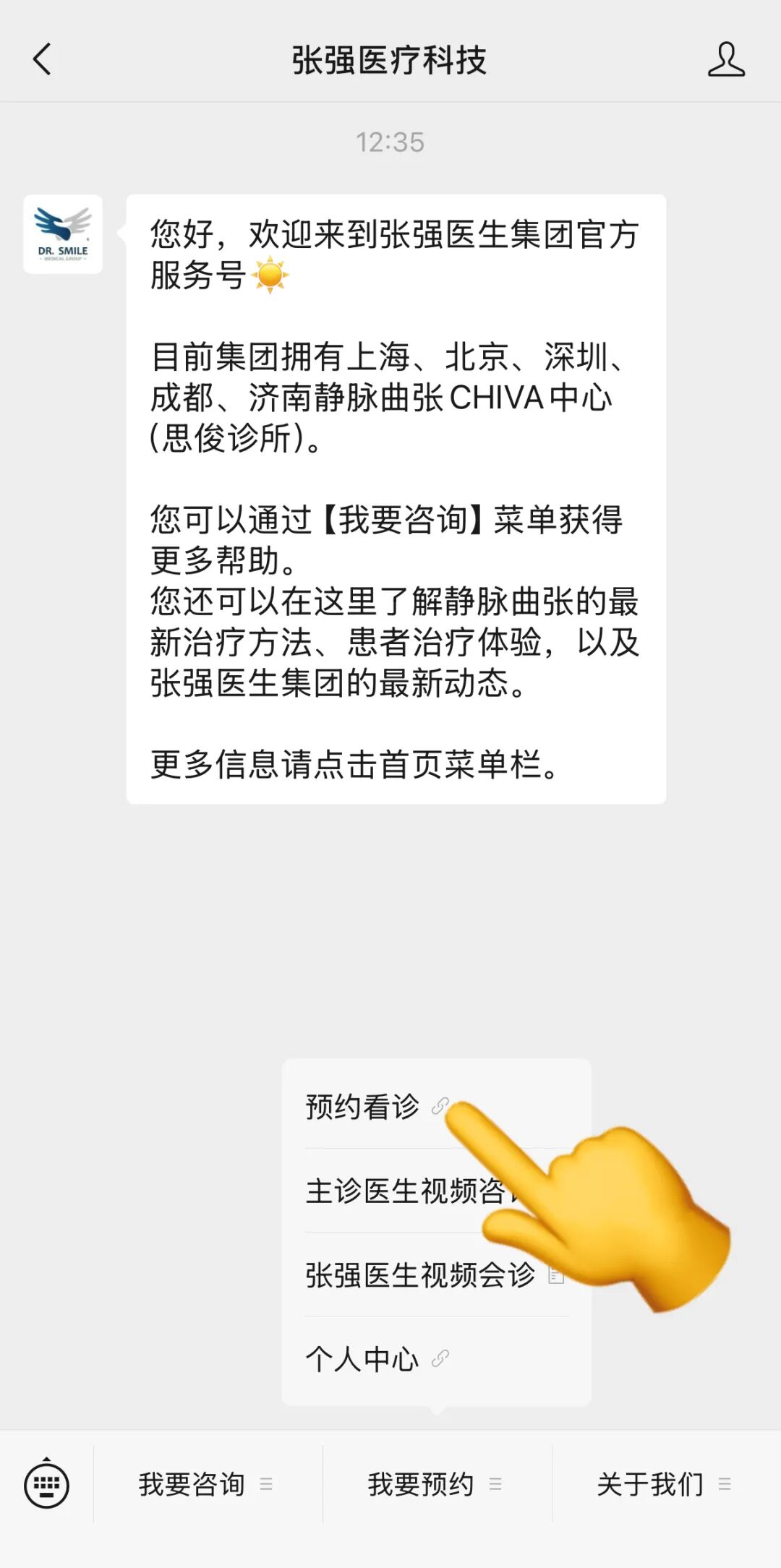Click the 12:35 timestamp
The image size is (781, 1568).
(x=390, y=143)
